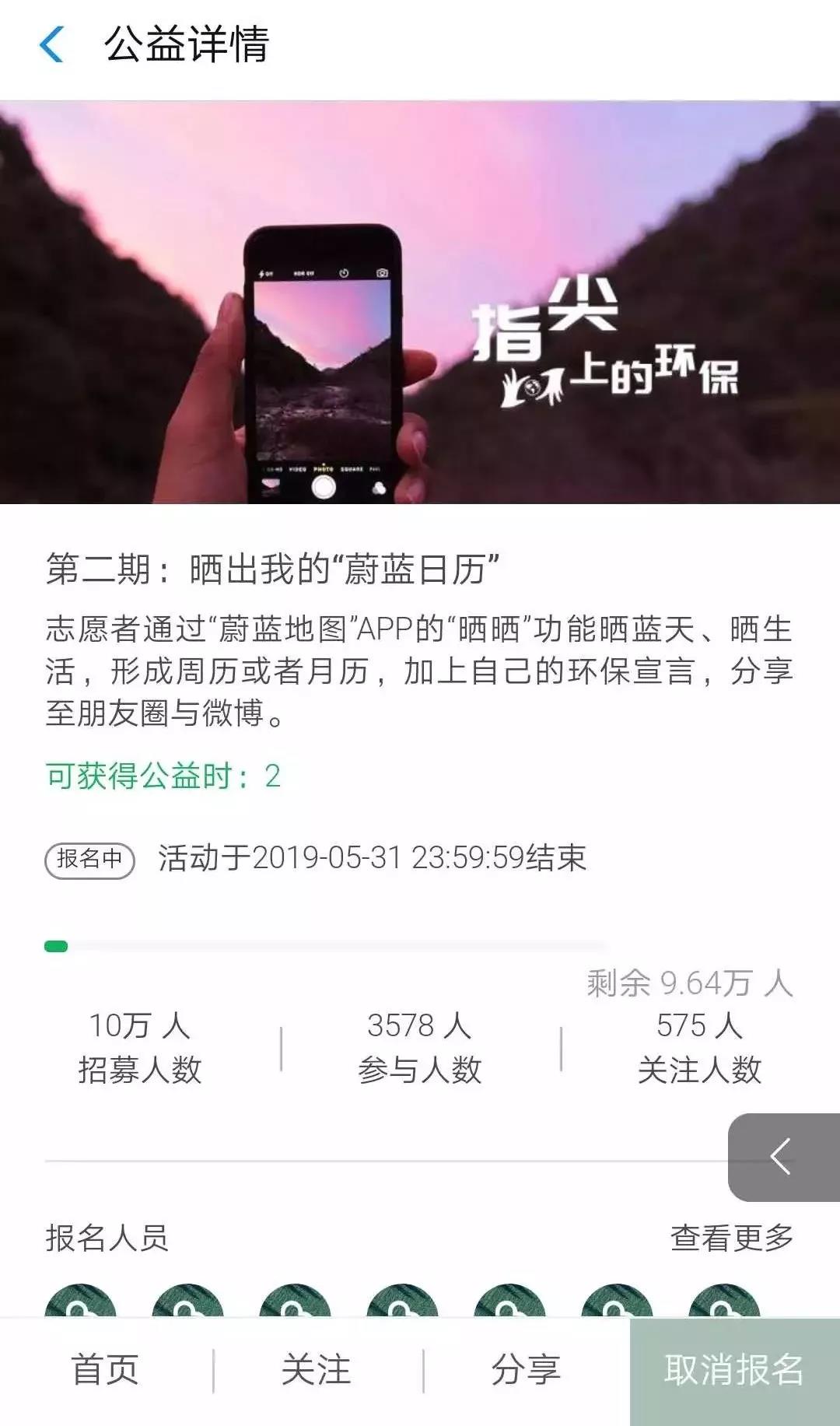Go to 首页 from bottom bar

tap(105, 1370)
